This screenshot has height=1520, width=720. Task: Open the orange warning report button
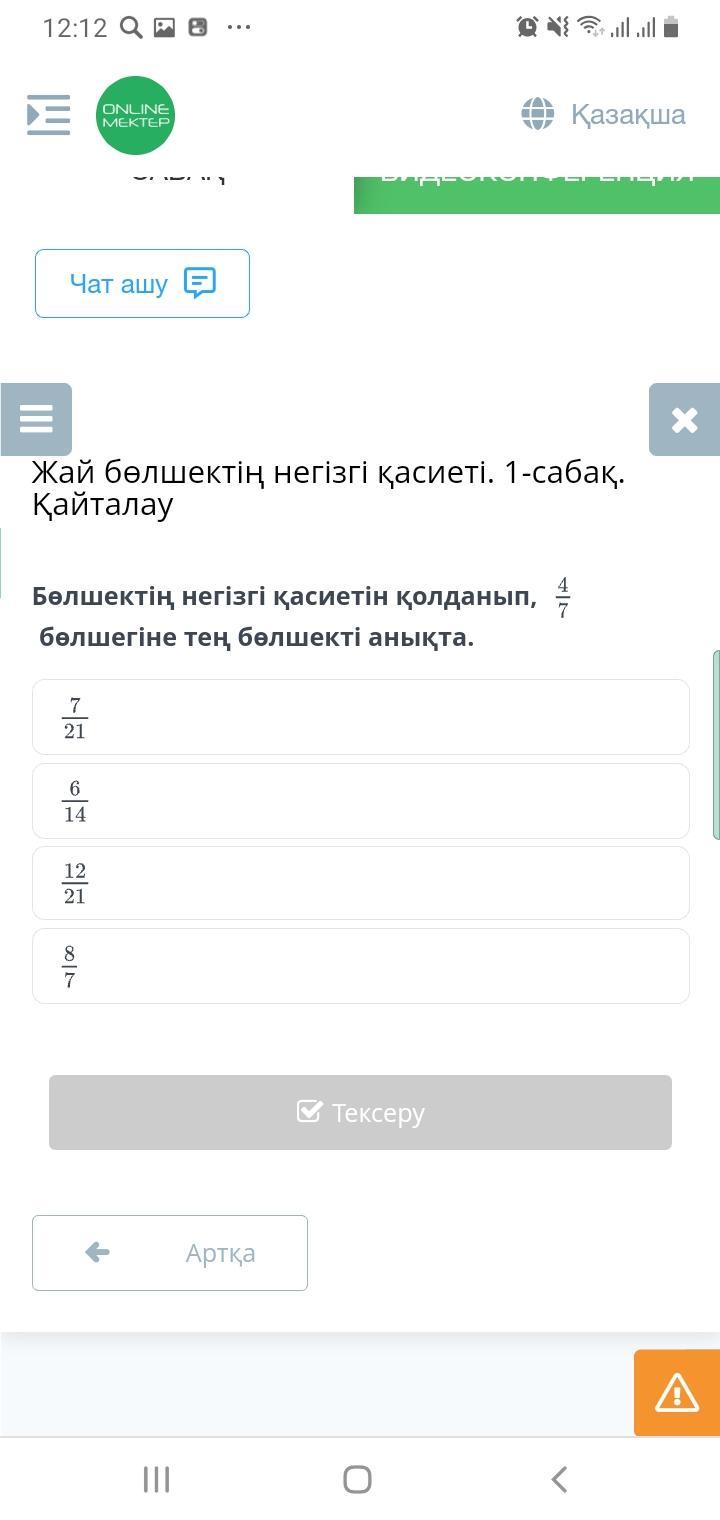coord(677,1393)
